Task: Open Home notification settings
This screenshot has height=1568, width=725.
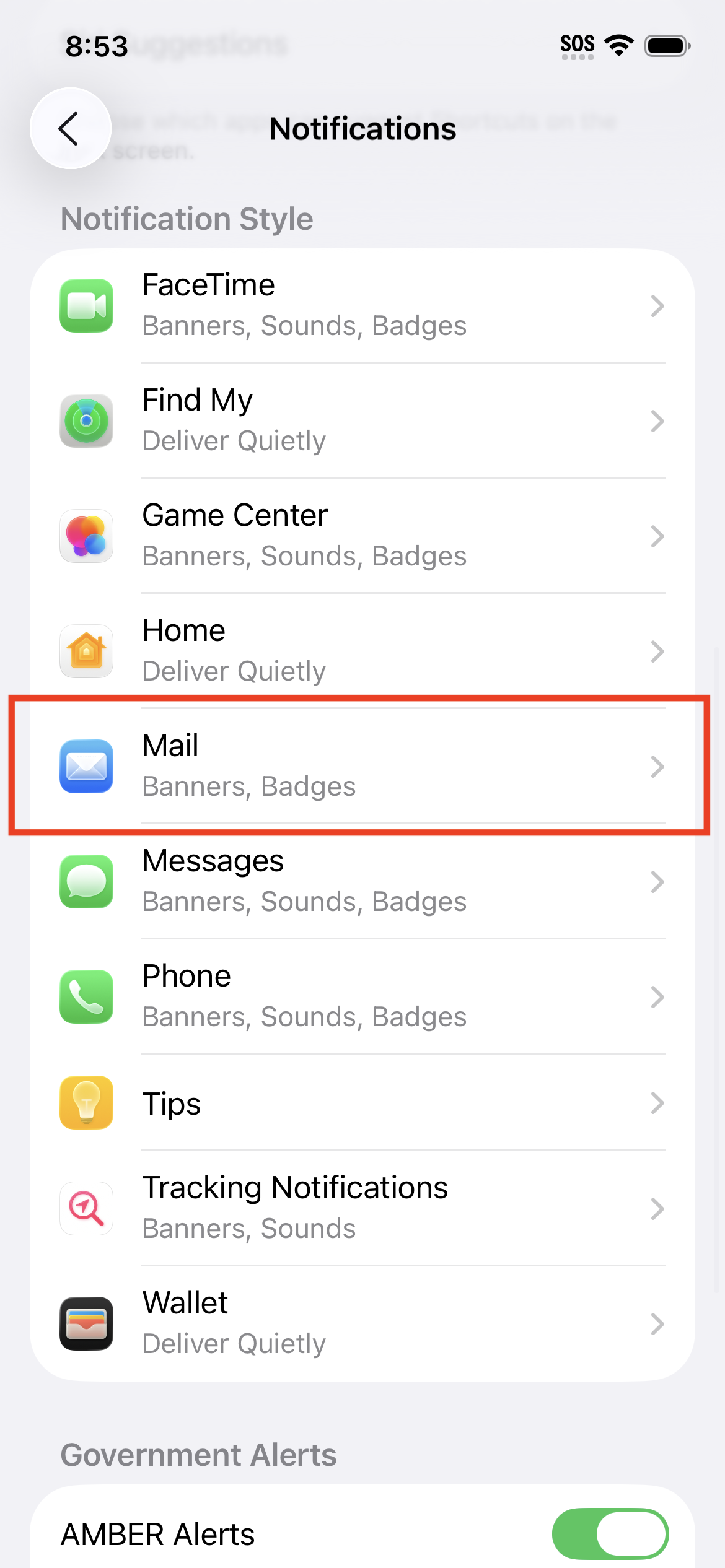Action: point(362,651)
